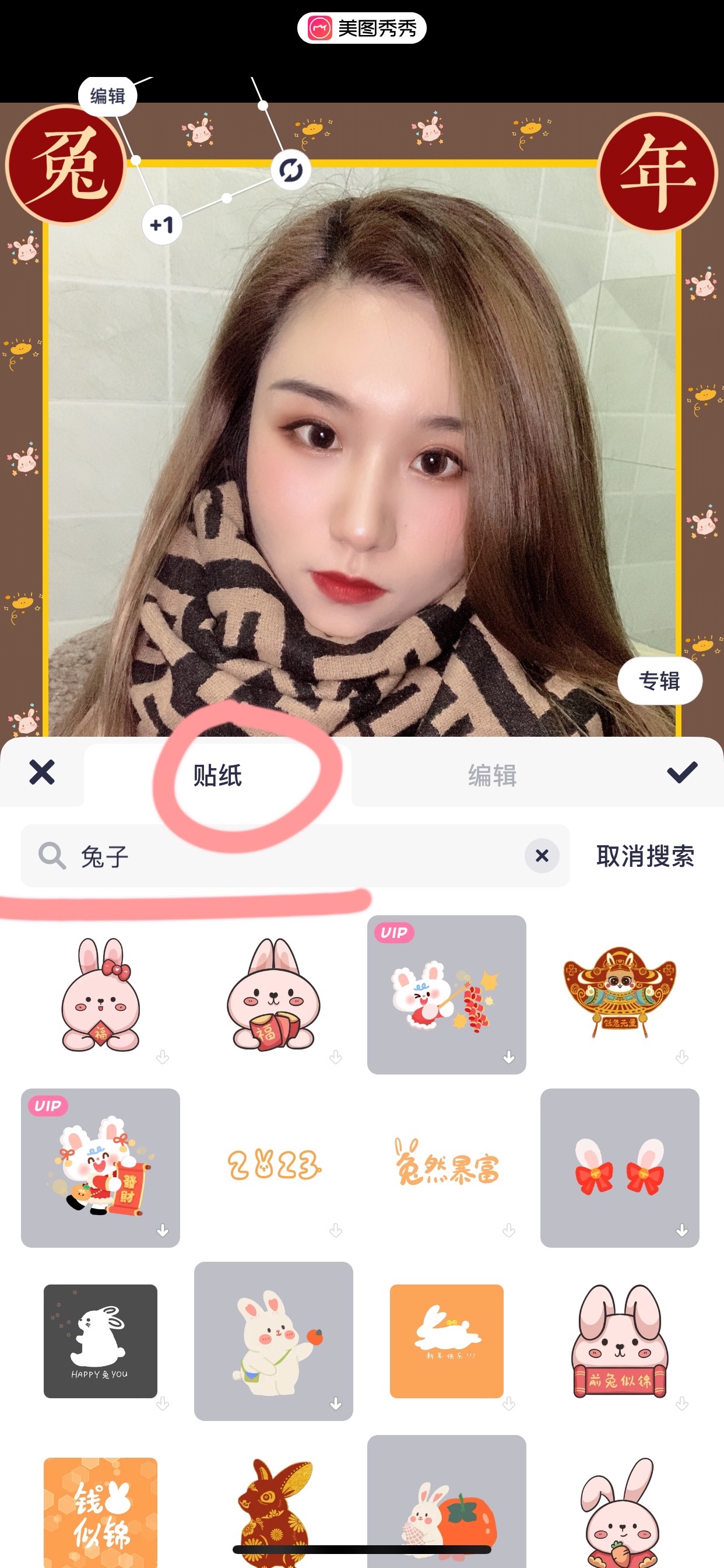724x1568 pixels.
Task: Switch to the 贴纸 tab
Action: tap(217, 775)
